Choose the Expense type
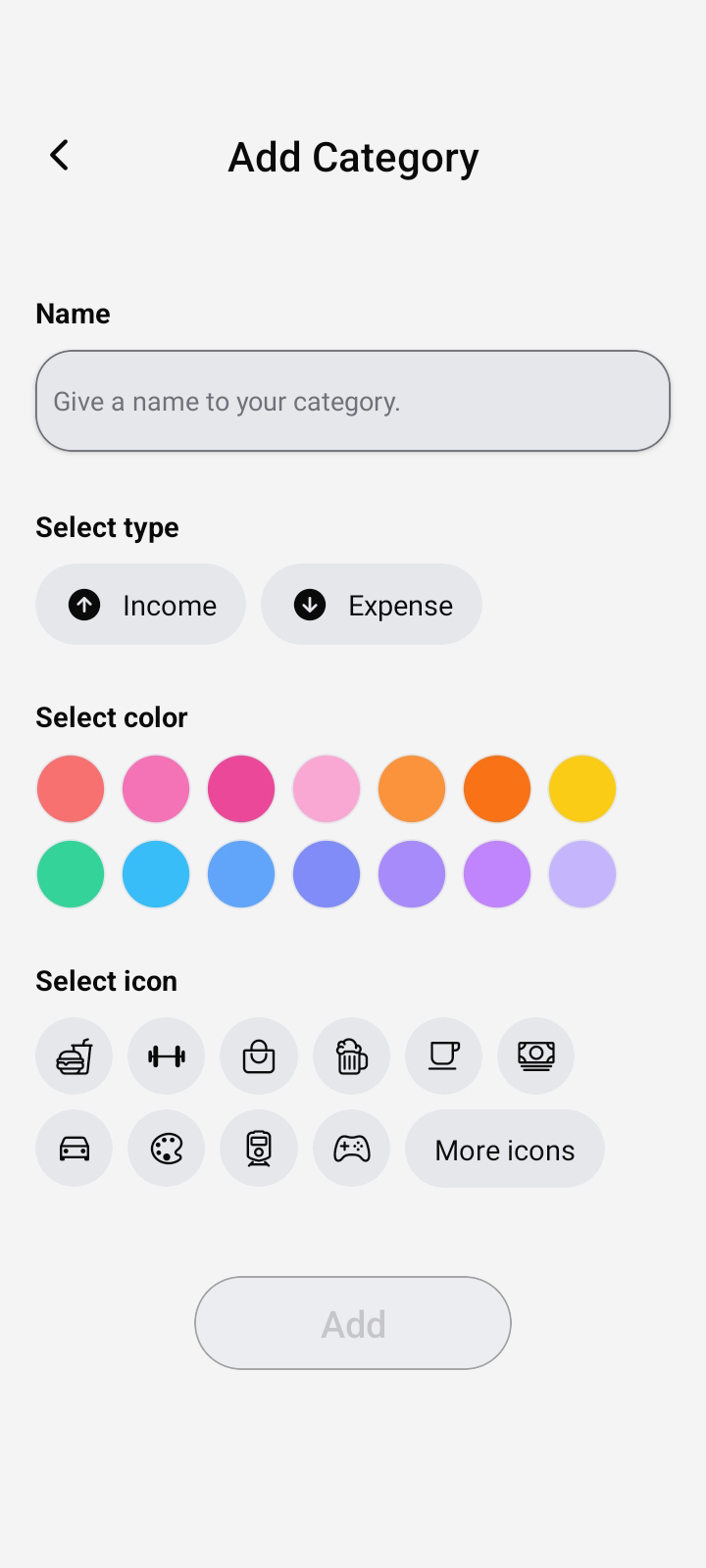This screenshot has width=706, height=1568. [372, 605]
